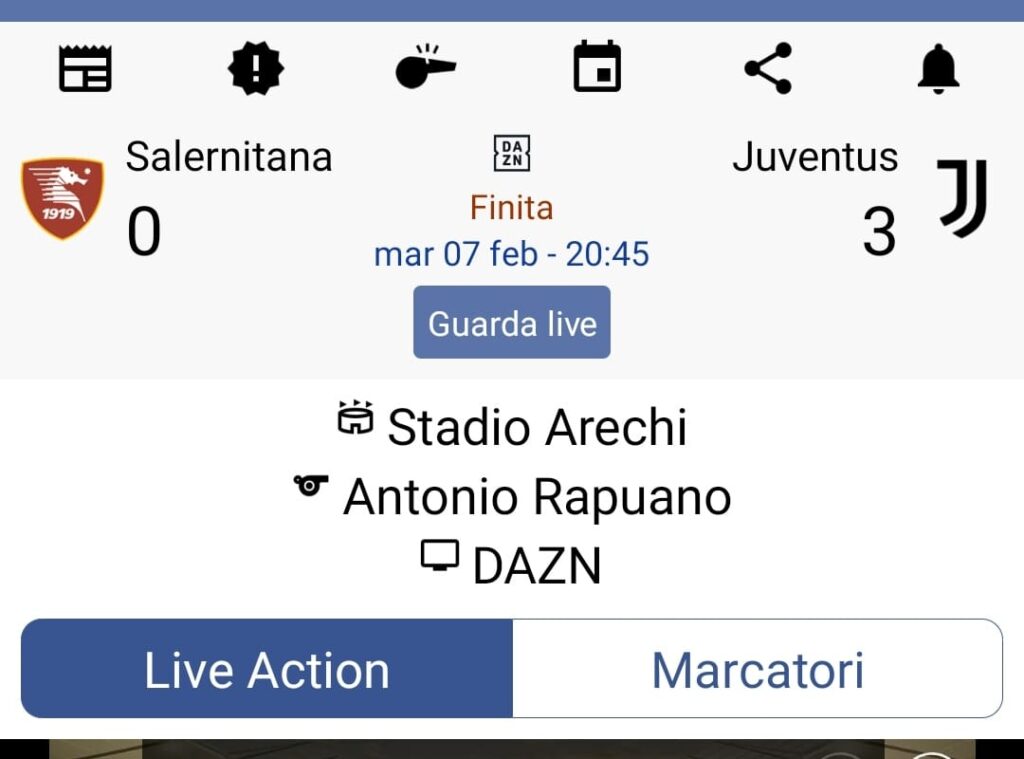Add match to calendar
1024x759 pixels.
pos(597,68)
